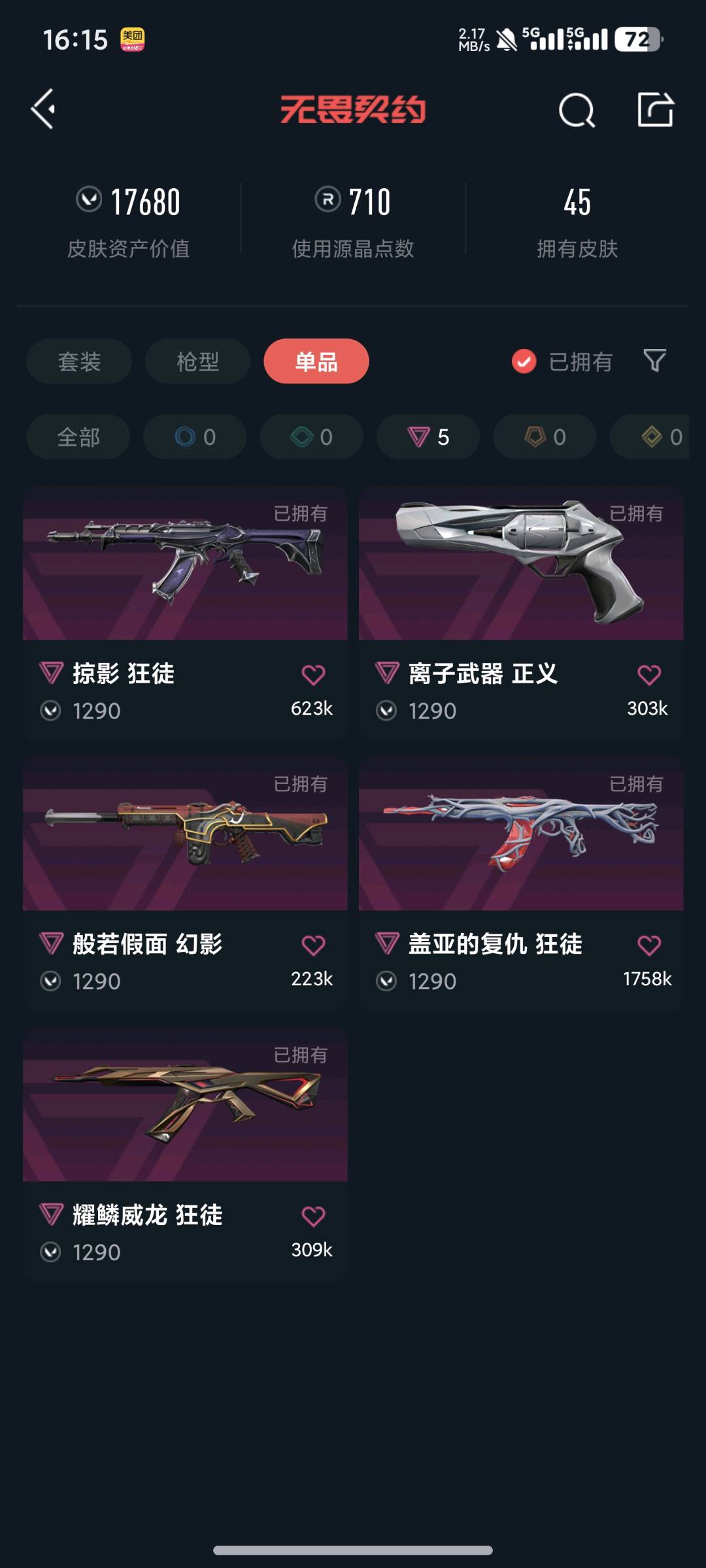Filter by the green diamond tier chip
The width and height of the screenshot is (706, 1568).
pyautogui.click(x=311, y=437)
